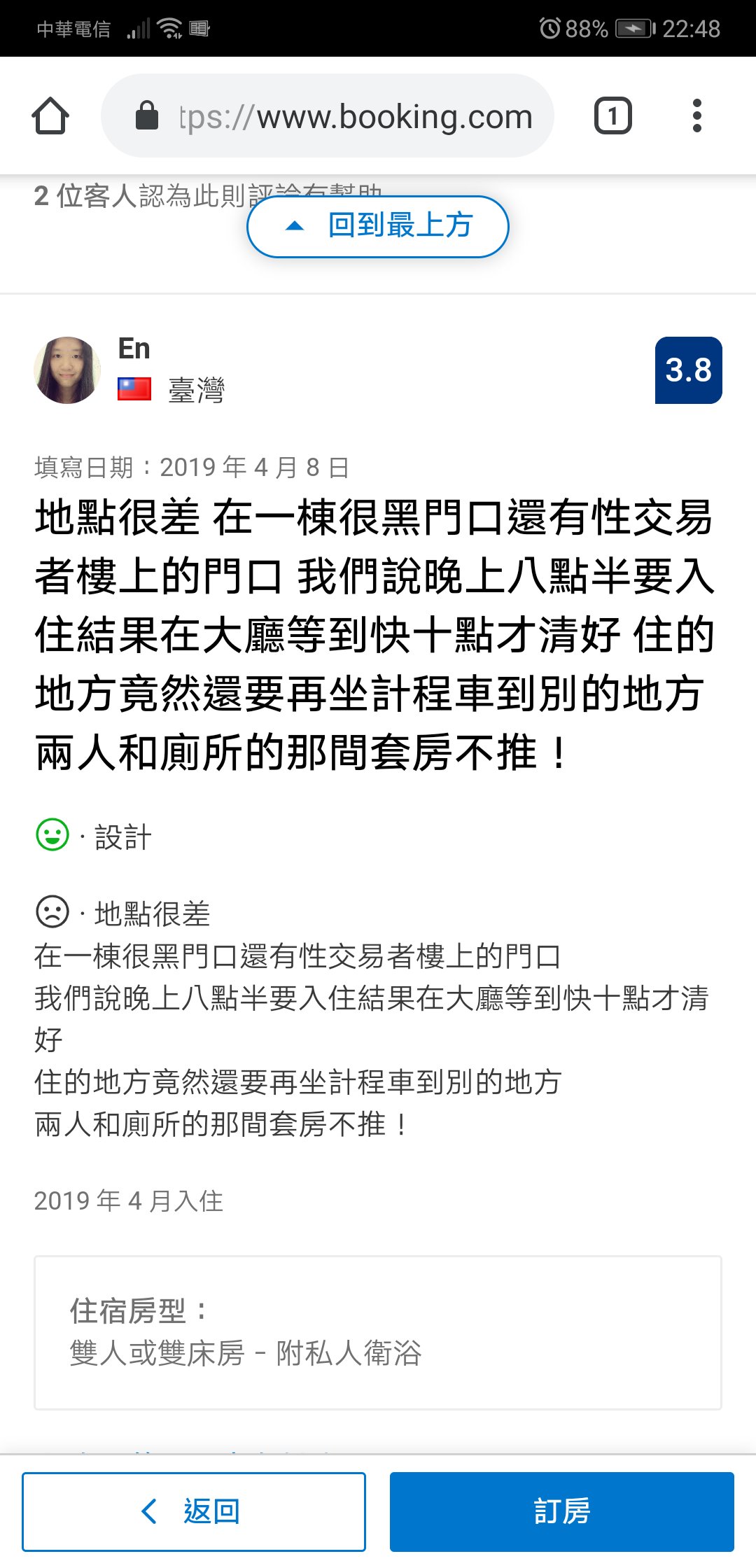Go to the browser home page
The width and height of the screenshot is (756, 1568).
coord(50,115)
